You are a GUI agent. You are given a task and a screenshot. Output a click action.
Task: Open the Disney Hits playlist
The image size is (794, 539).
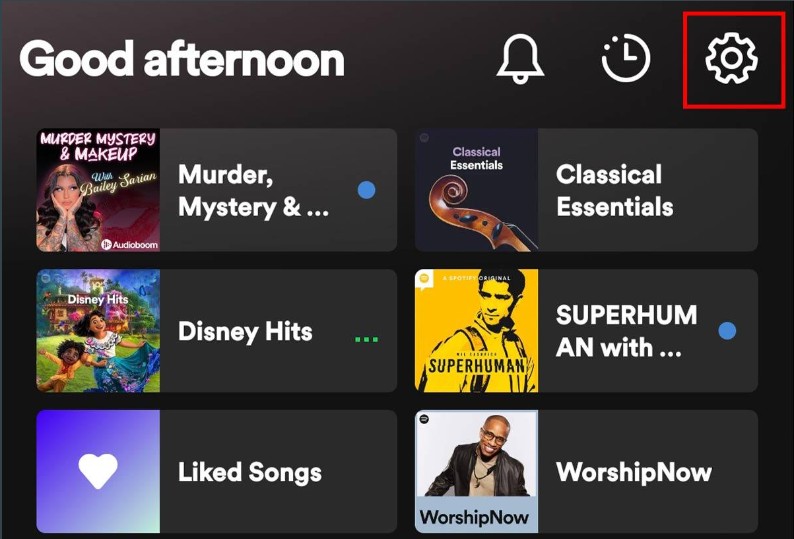216,331
